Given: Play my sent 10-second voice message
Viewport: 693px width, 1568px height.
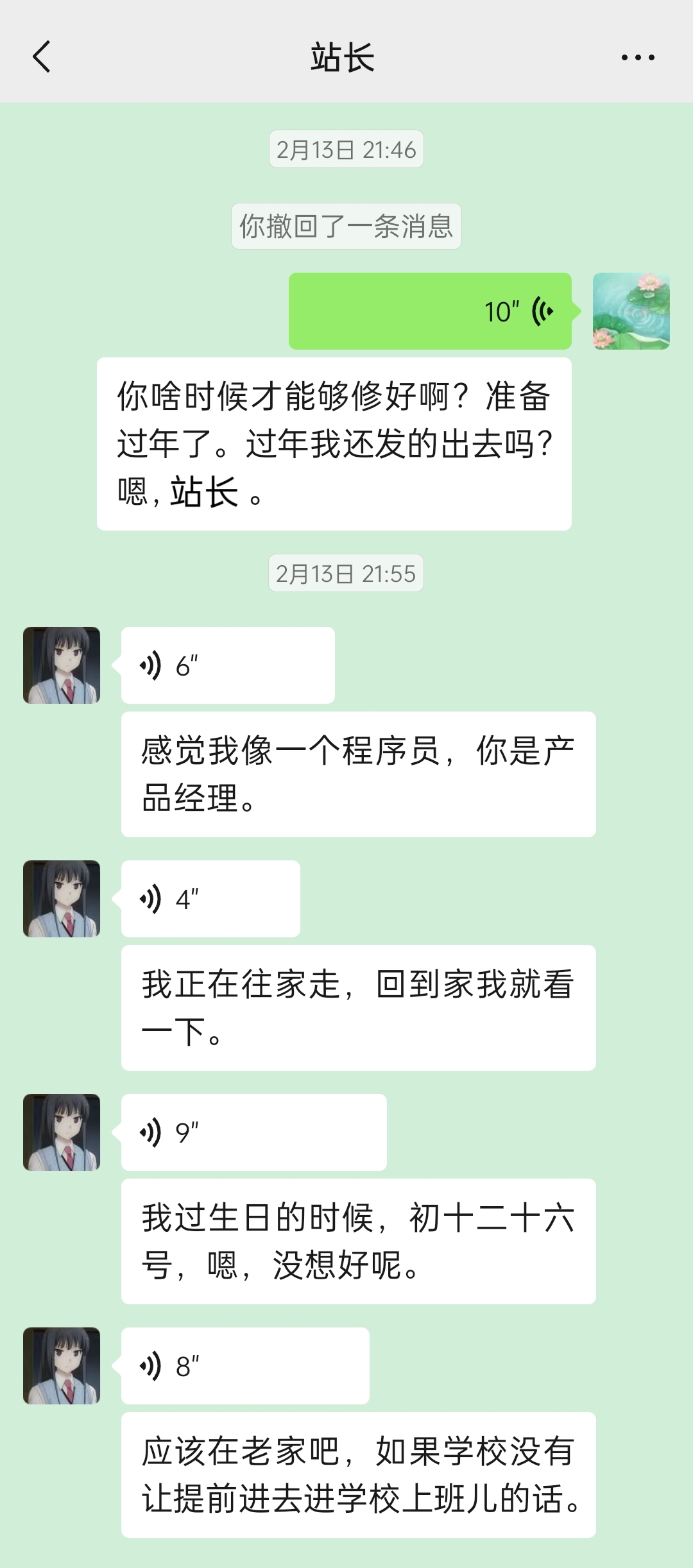Looking at the screenshot, I should click(430, 311).
